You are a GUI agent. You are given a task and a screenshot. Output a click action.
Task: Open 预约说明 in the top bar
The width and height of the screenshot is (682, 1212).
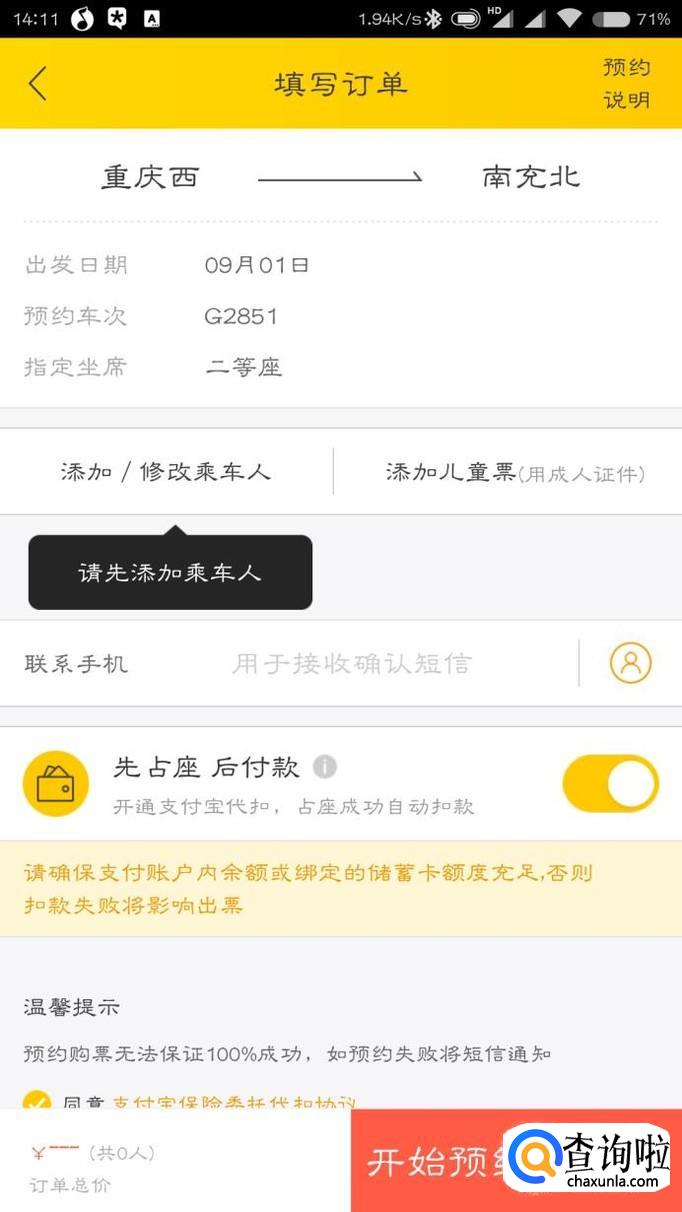point(626,84)
